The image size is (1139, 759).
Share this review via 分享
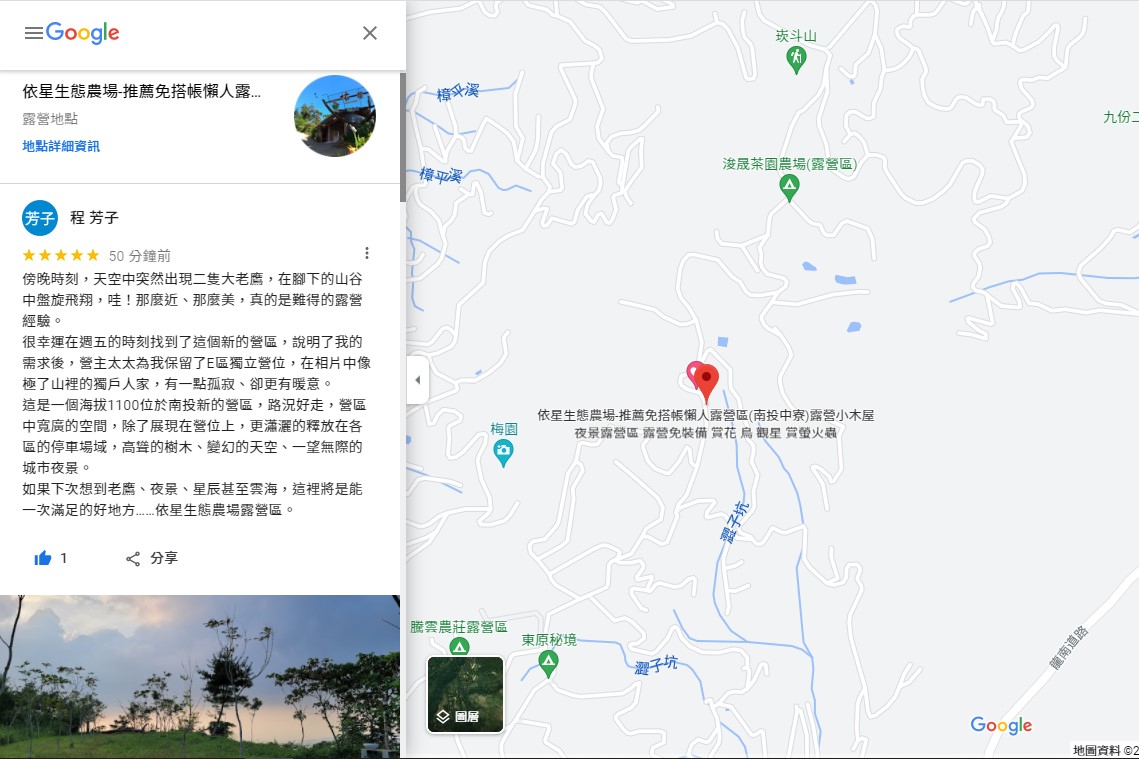151,558
